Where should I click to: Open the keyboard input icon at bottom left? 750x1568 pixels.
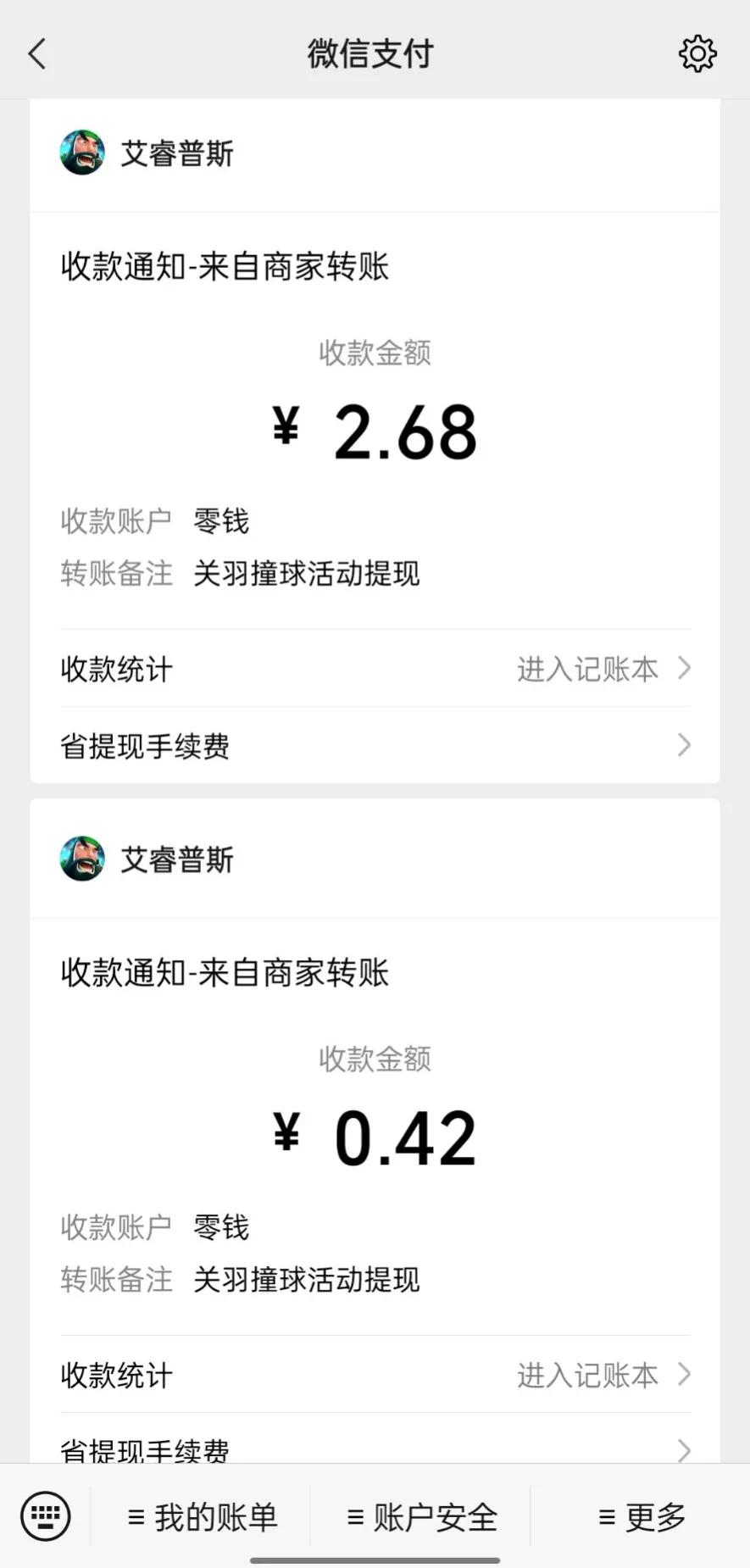pos(45,1515)
